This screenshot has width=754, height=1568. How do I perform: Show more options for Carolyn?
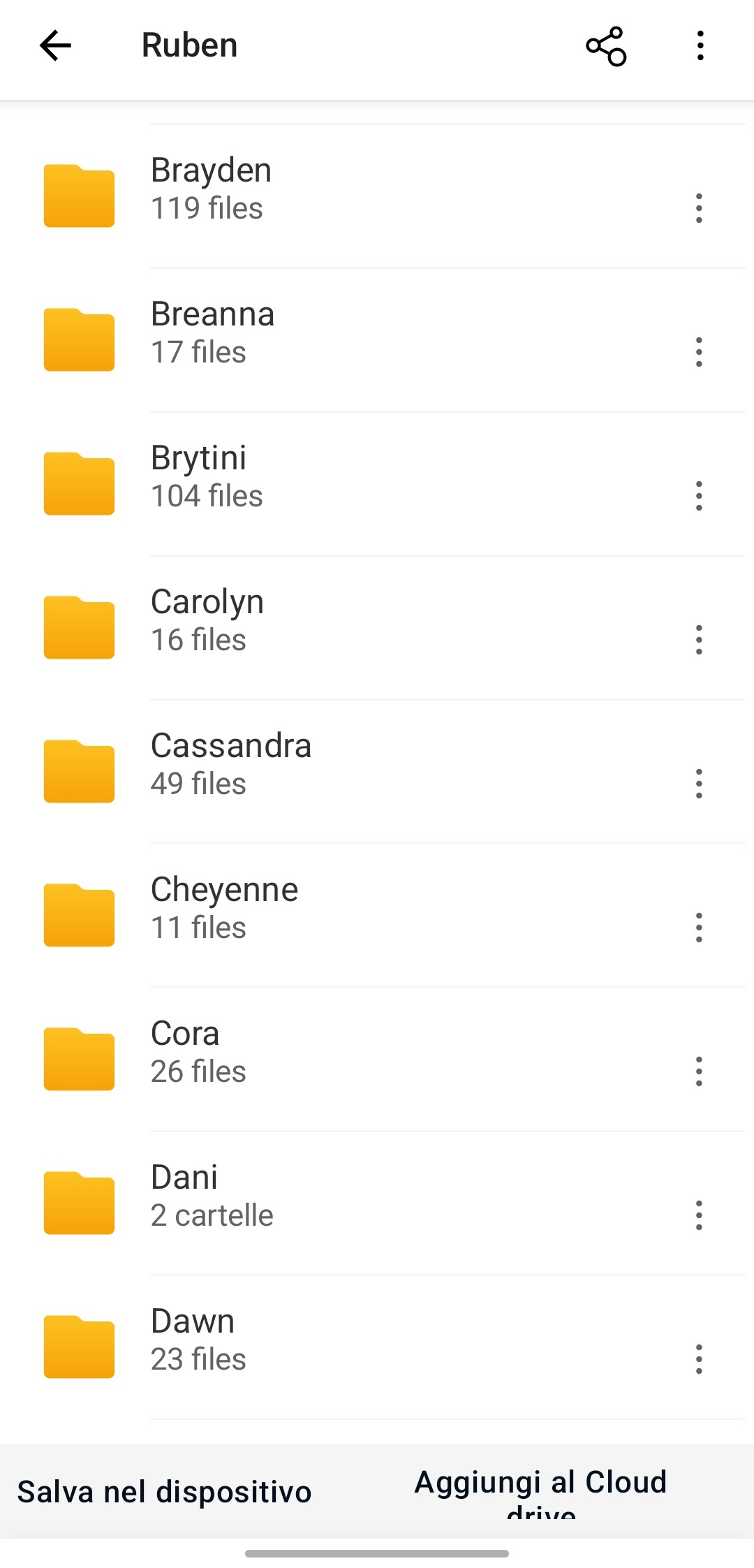[x=699, y=640]
